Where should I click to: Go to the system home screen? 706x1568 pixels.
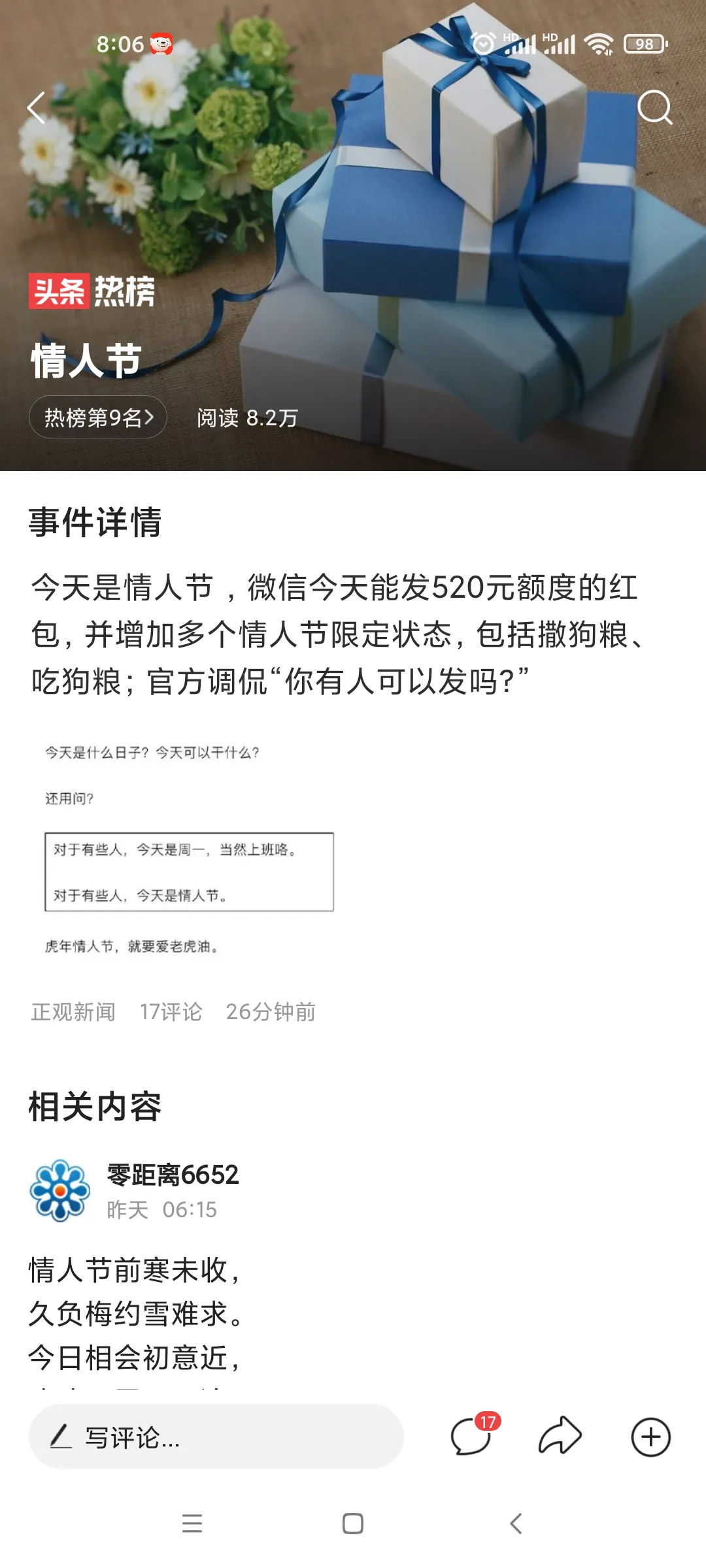(x=353, y=1524)
